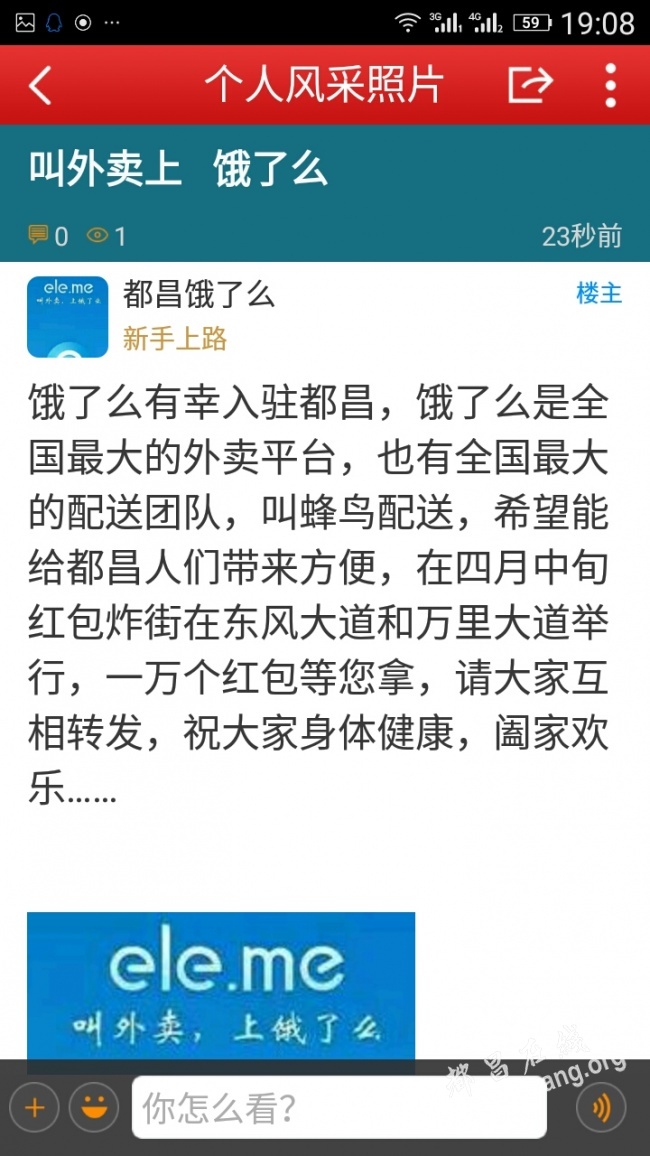Viewport: 650px width, 1156px height.
Task: Open the emoji picker
Action: (x=94, y=1107)
